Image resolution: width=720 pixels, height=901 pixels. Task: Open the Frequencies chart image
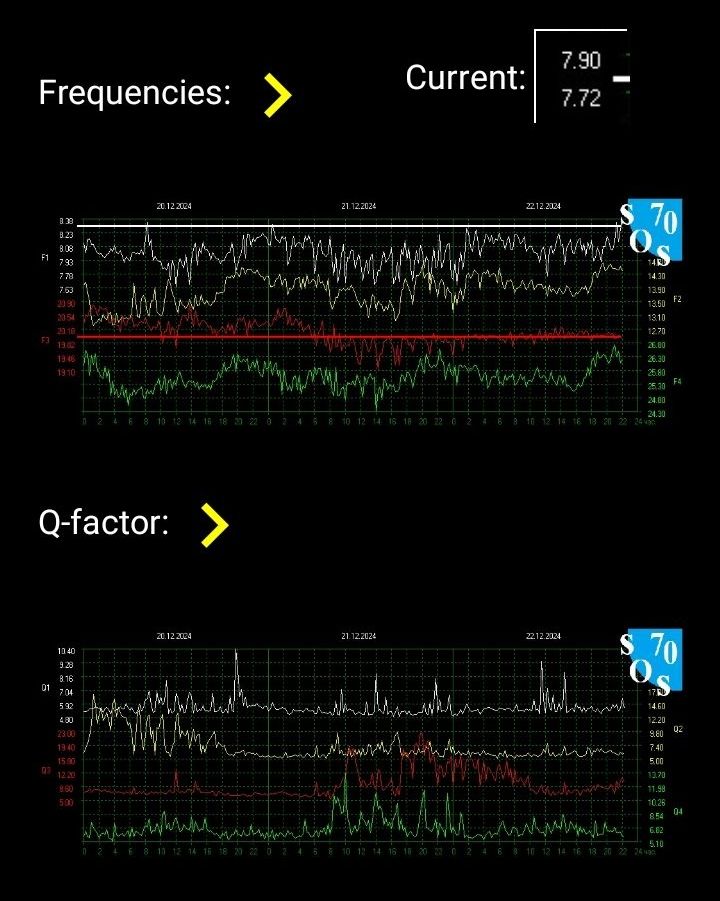(360, 310)
